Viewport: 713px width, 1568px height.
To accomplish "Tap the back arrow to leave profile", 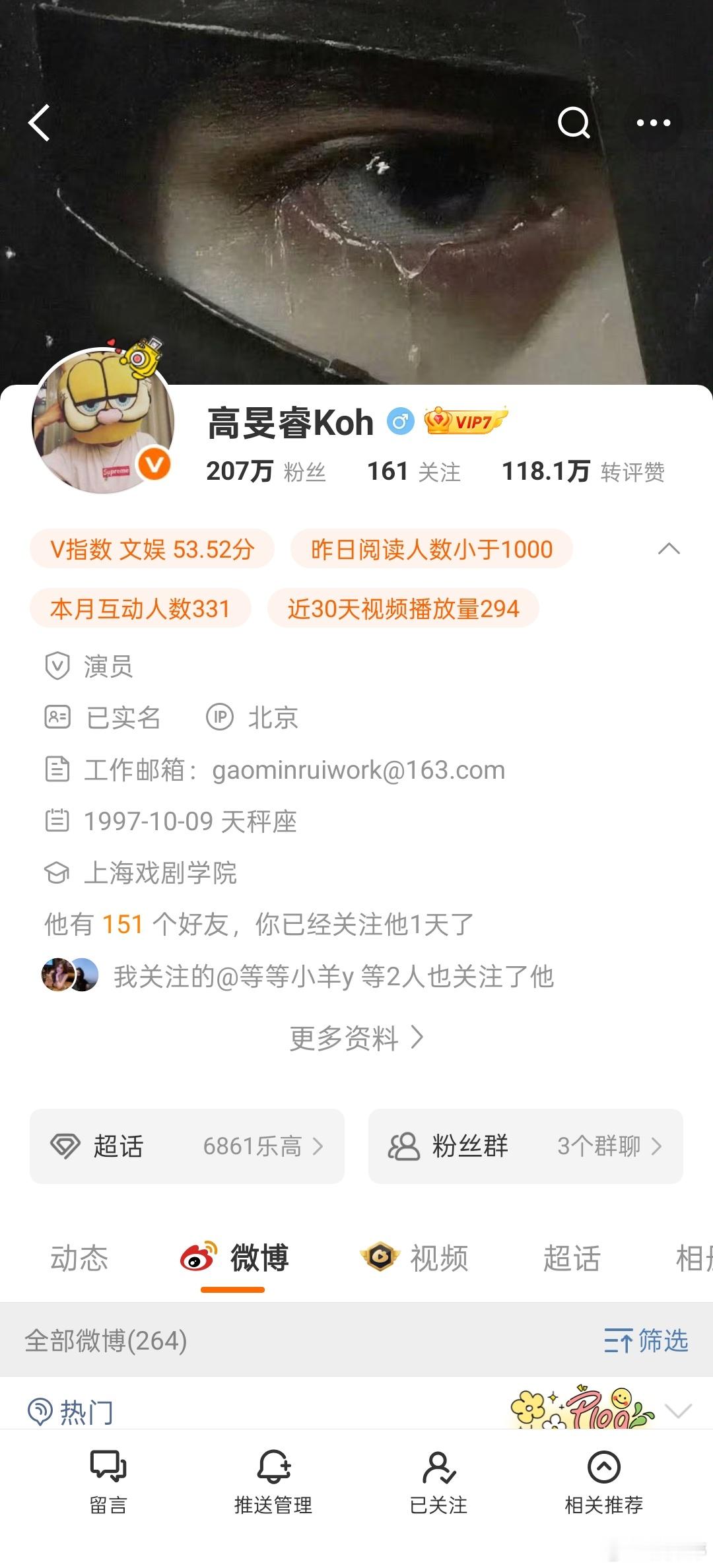I will click(x=40, y=124).
